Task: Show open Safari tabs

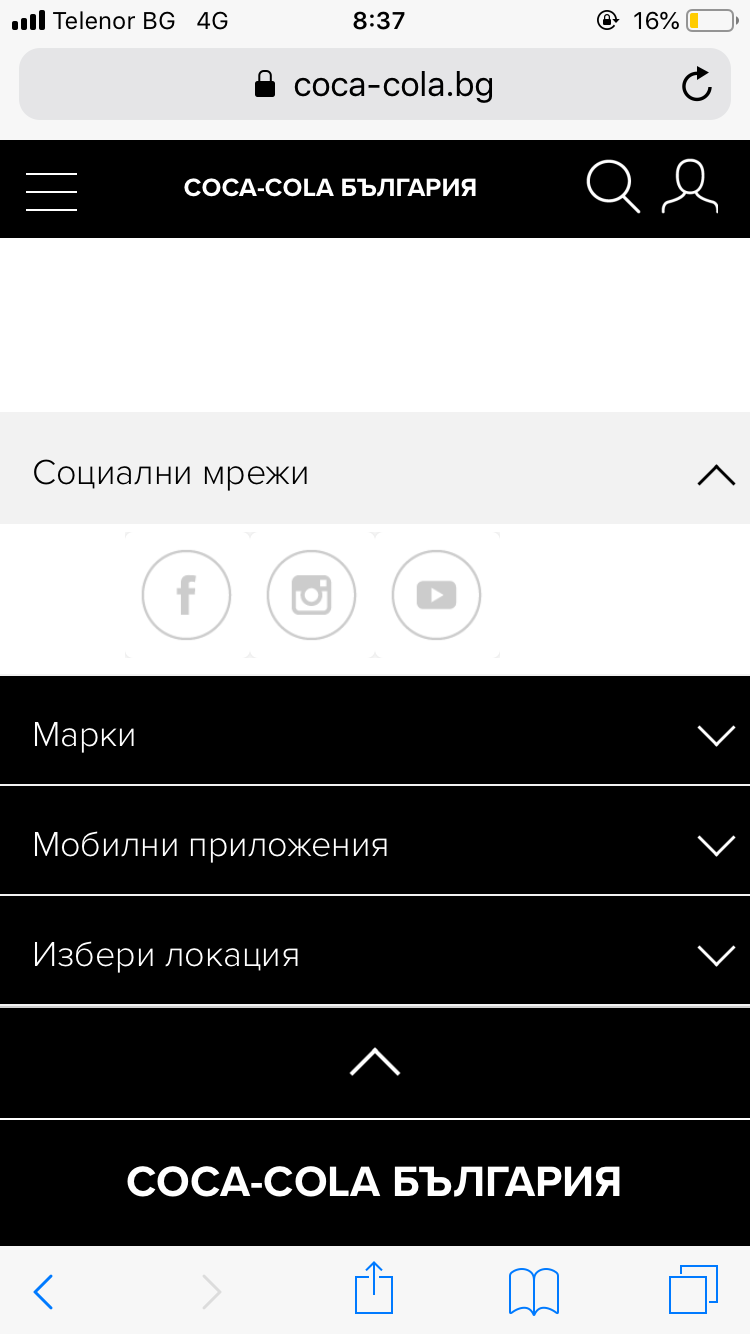Action: [x=693, y=1290]
